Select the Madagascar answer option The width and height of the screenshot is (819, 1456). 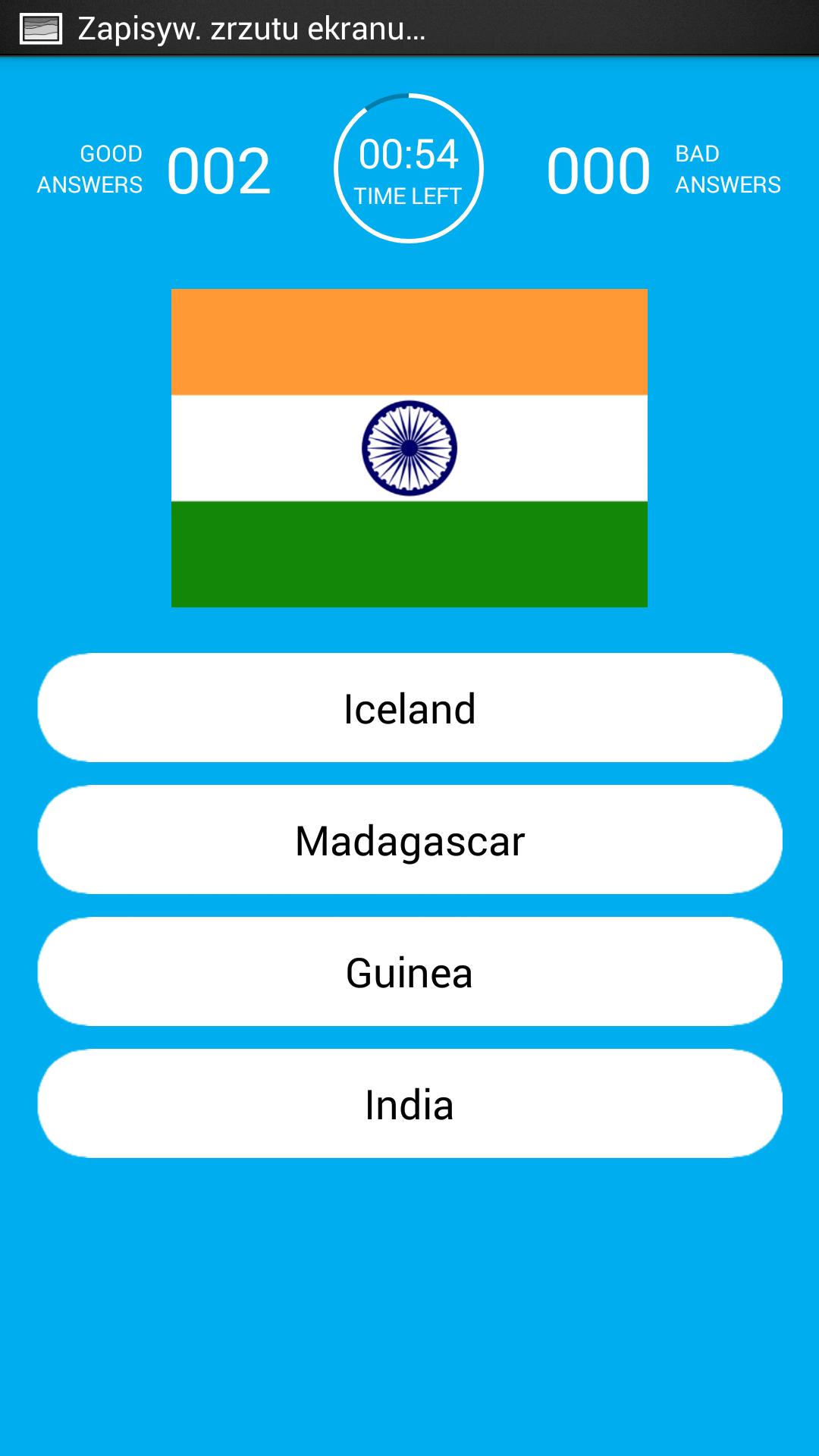pos(409,839)
